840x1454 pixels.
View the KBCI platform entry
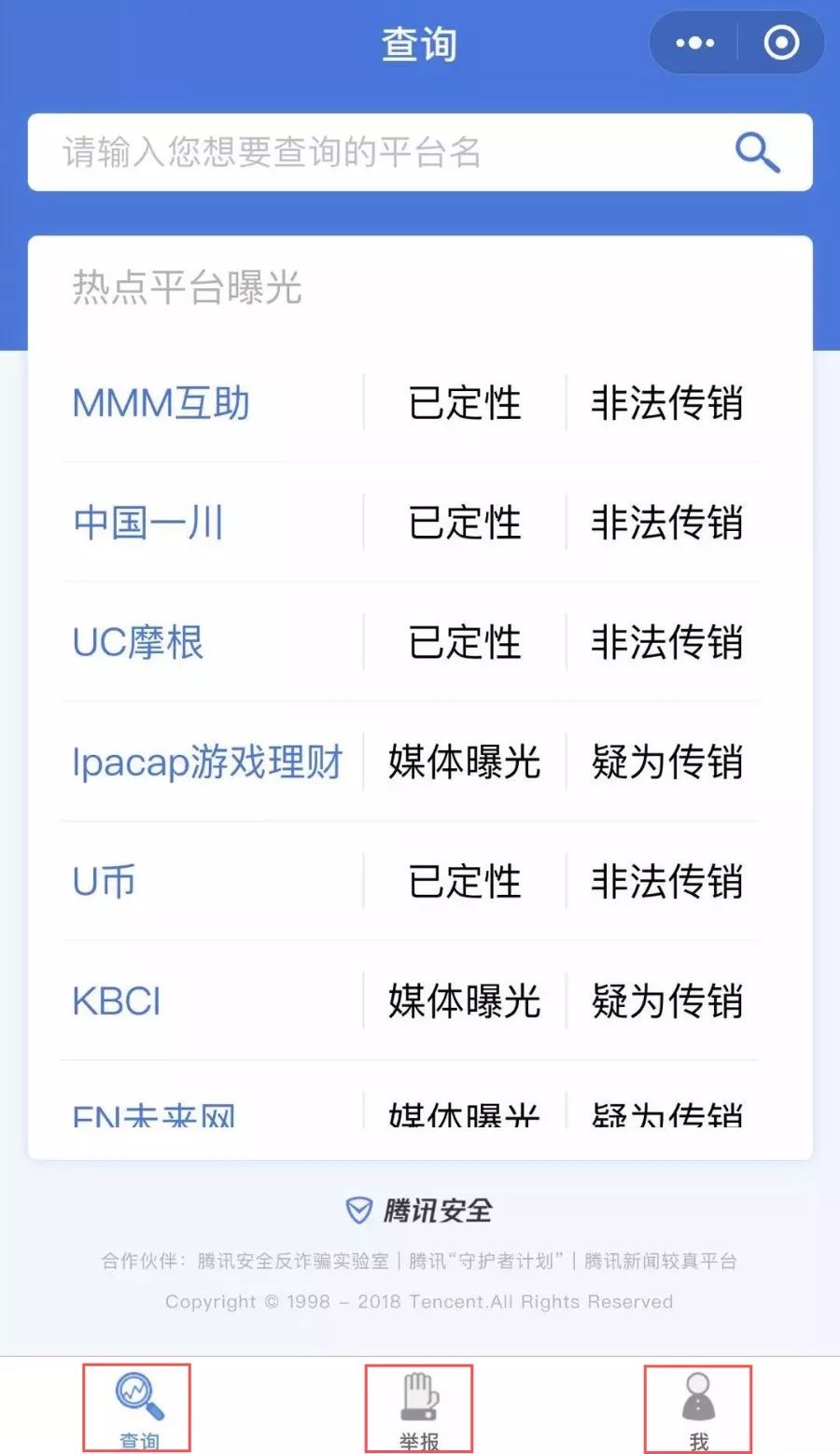tap(118, 1000)
